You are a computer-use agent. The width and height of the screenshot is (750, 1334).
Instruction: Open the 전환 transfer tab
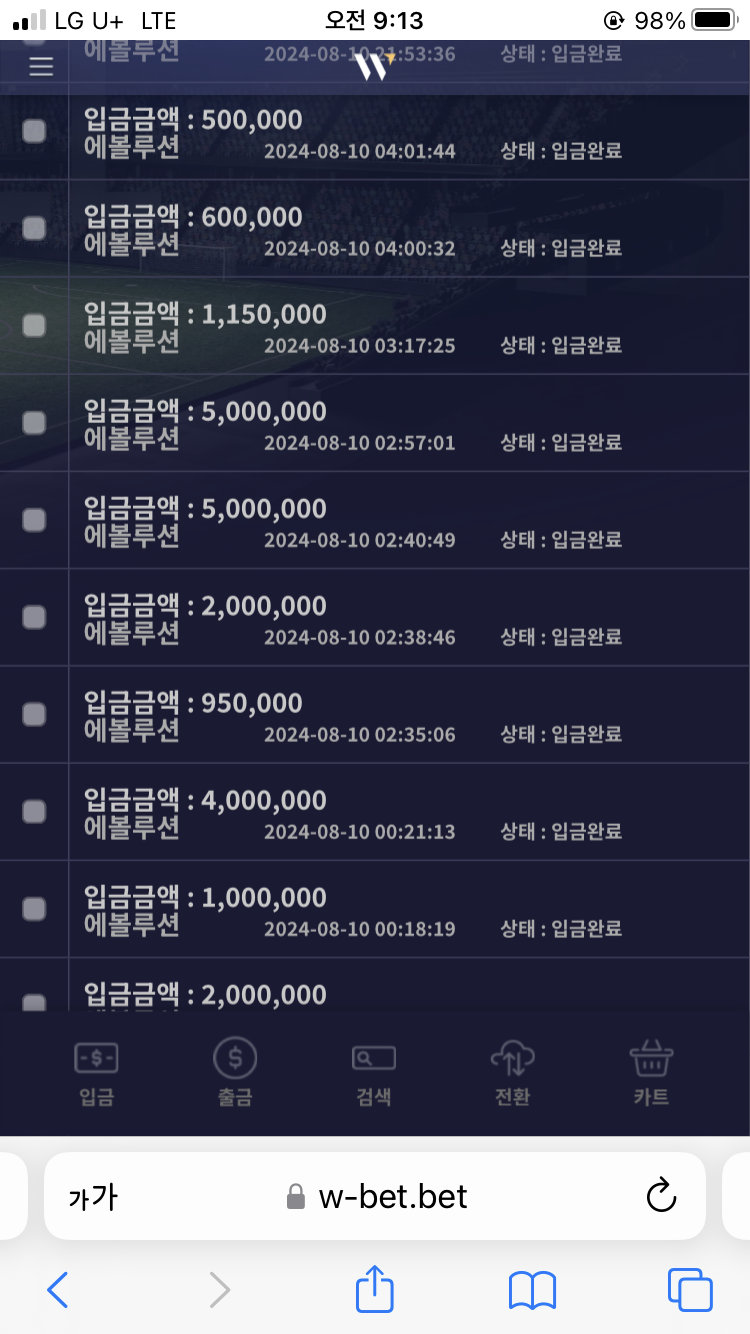(x=512, y=1073)
